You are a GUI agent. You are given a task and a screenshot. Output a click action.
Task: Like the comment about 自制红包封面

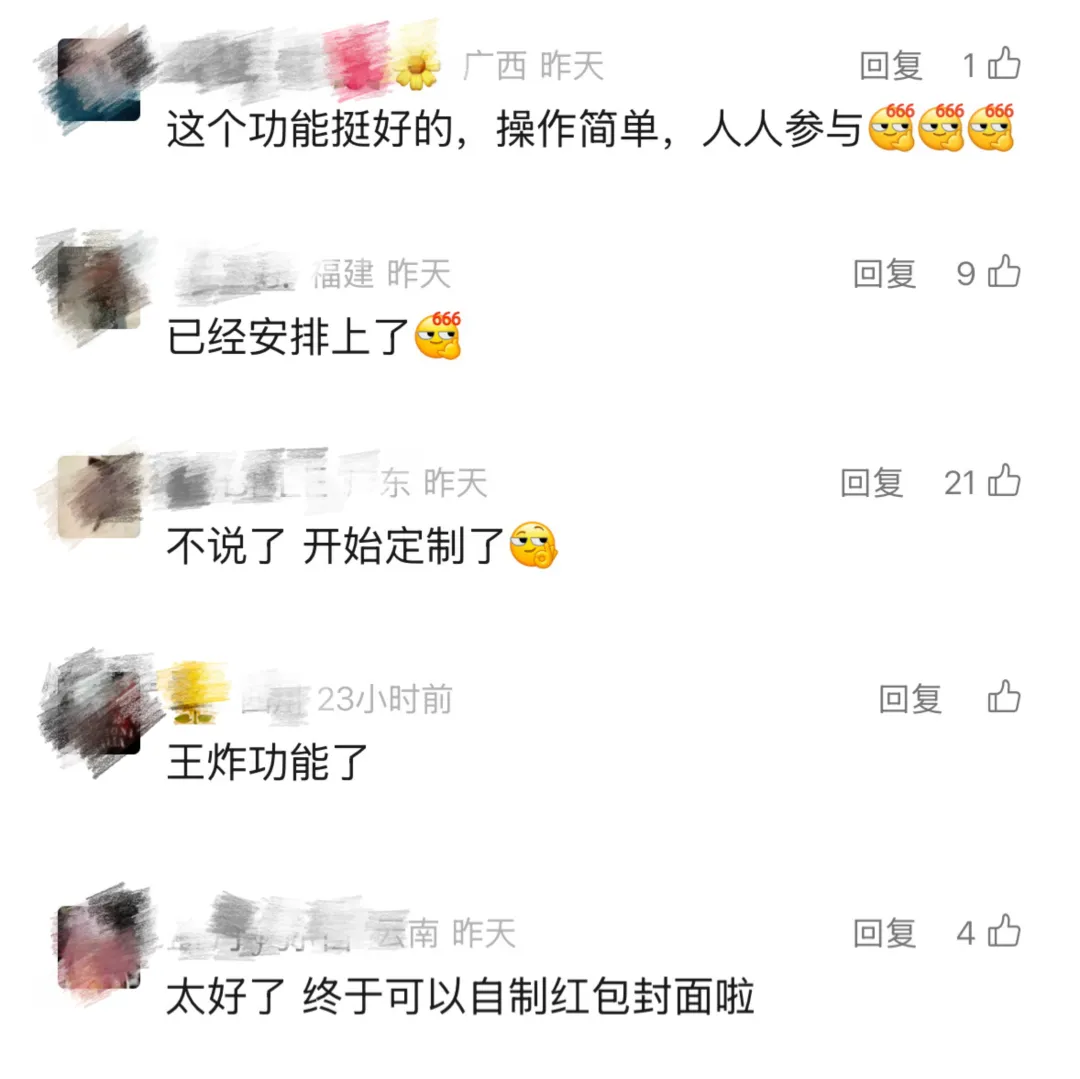(1004, 933)
